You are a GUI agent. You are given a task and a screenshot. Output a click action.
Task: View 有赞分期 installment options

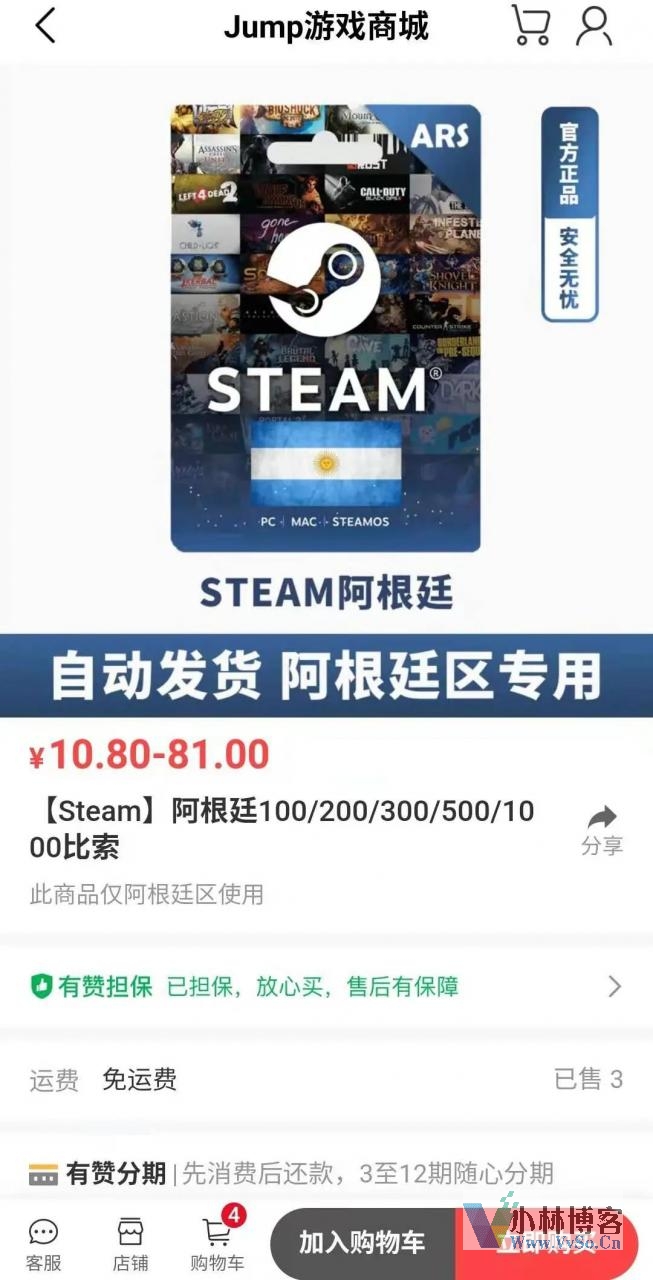(326, 1172)
